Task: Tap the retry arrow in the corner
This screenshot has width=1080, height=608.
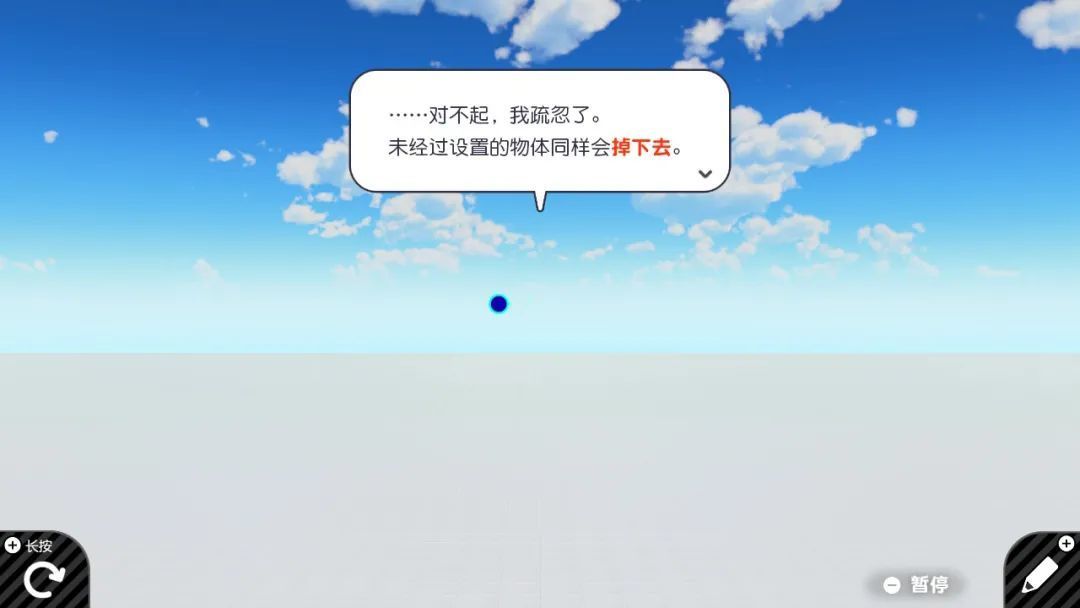Action: (x=42, y=577)
